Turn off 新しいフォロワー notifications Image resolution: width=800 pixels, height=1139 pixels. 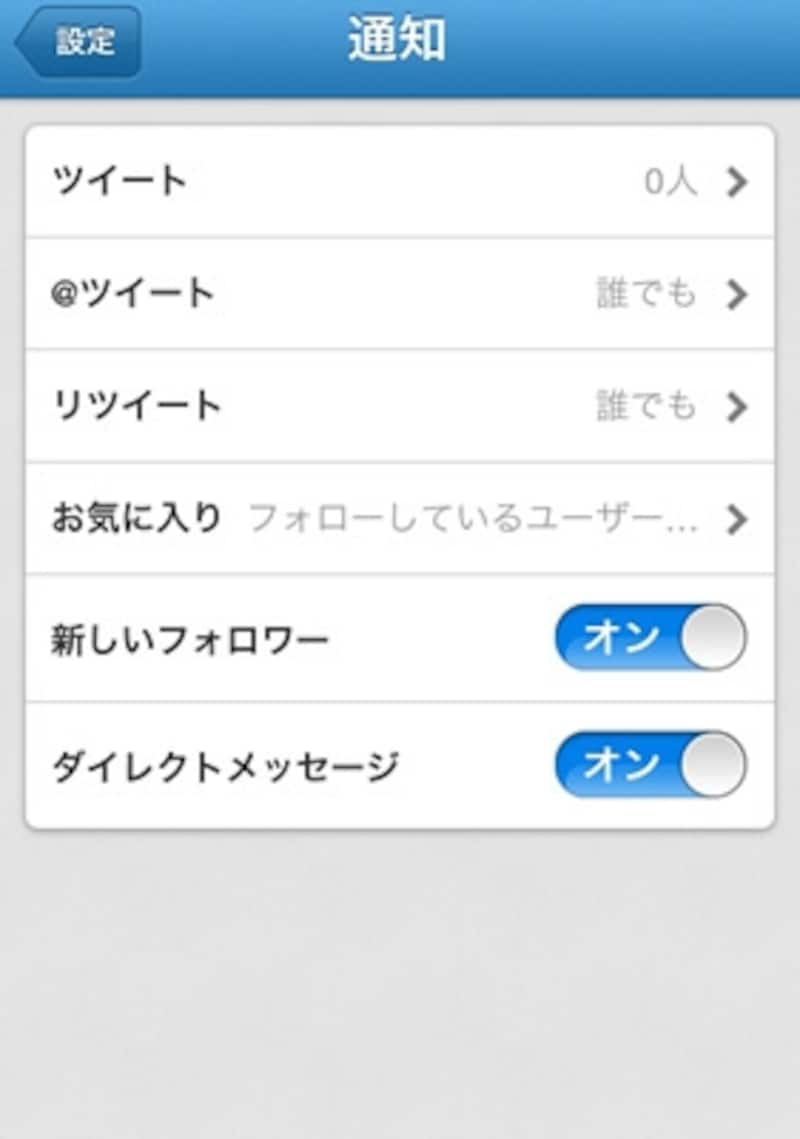650,637
